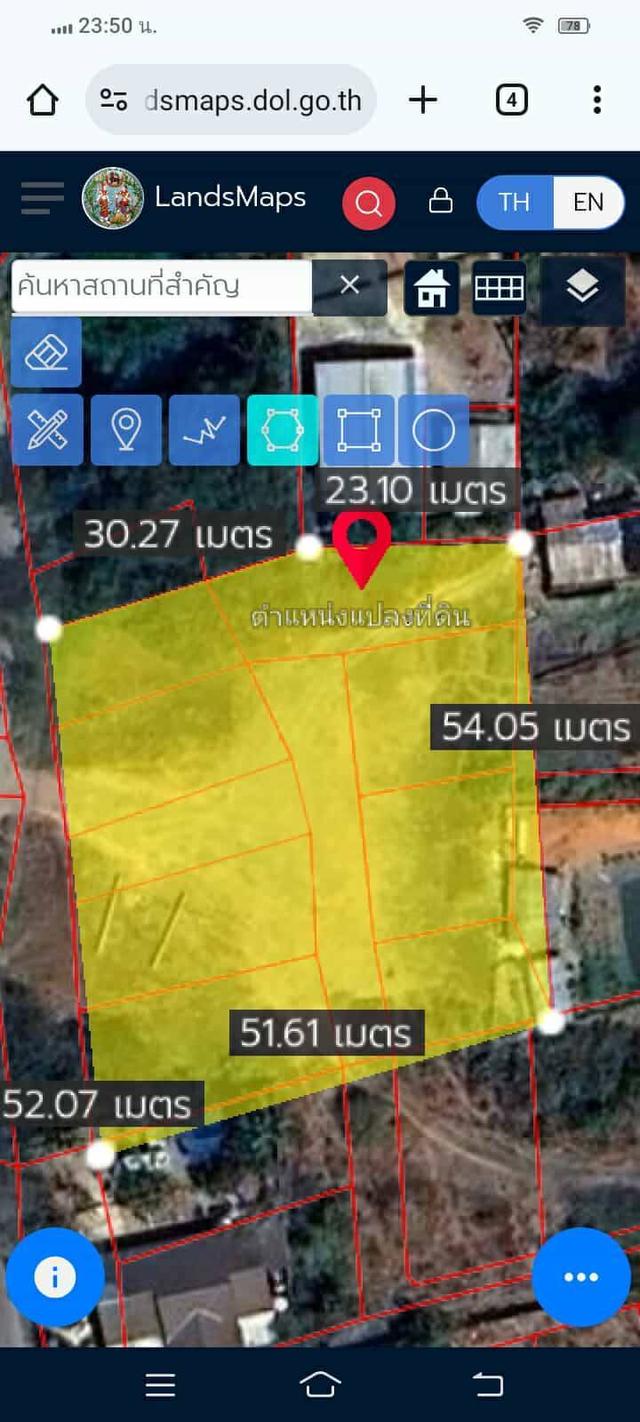640x1422 pixels.
Task: Tap the house icon button
Action: [432, 288]
